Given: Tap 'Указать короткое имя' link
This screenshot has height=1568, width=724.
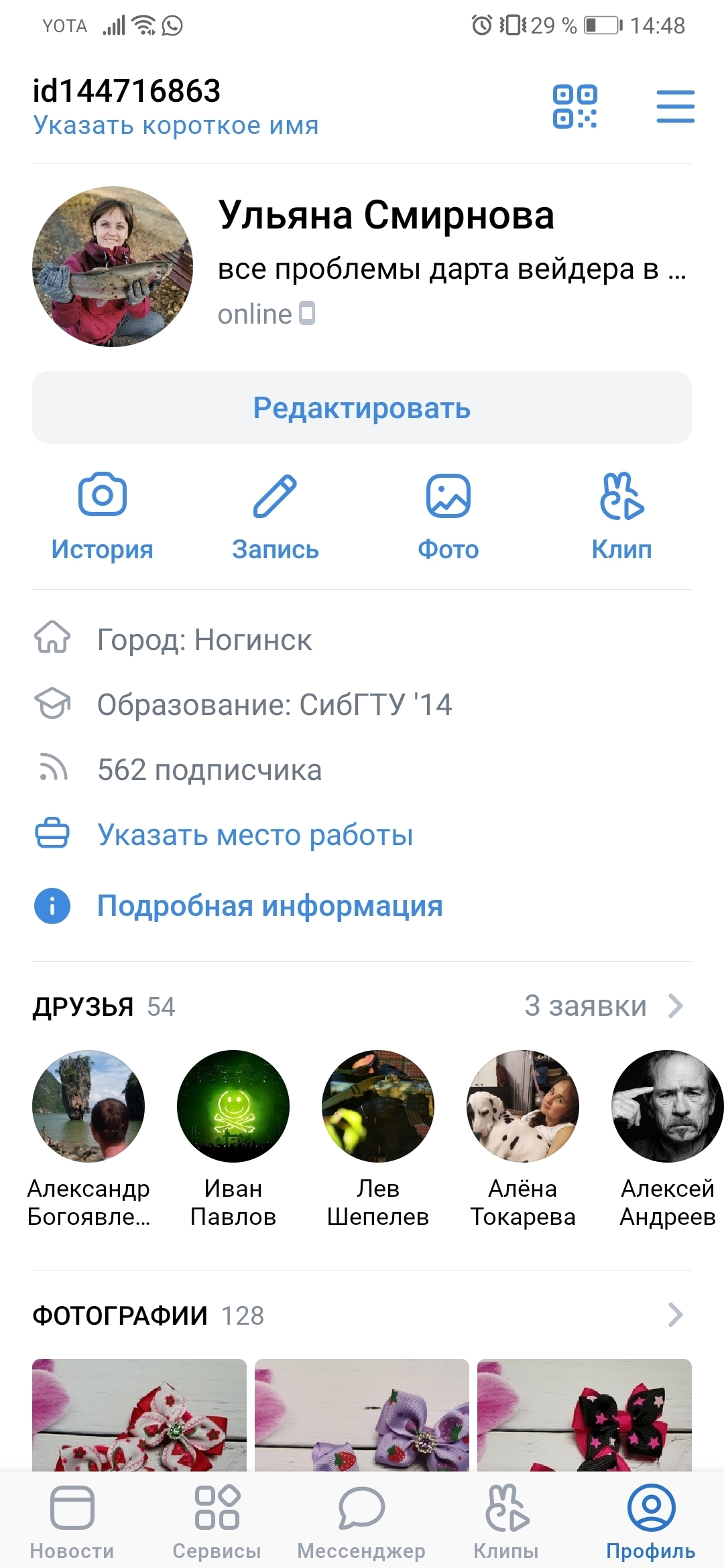Looking at the screenshot, I should [x=176, y=126].
